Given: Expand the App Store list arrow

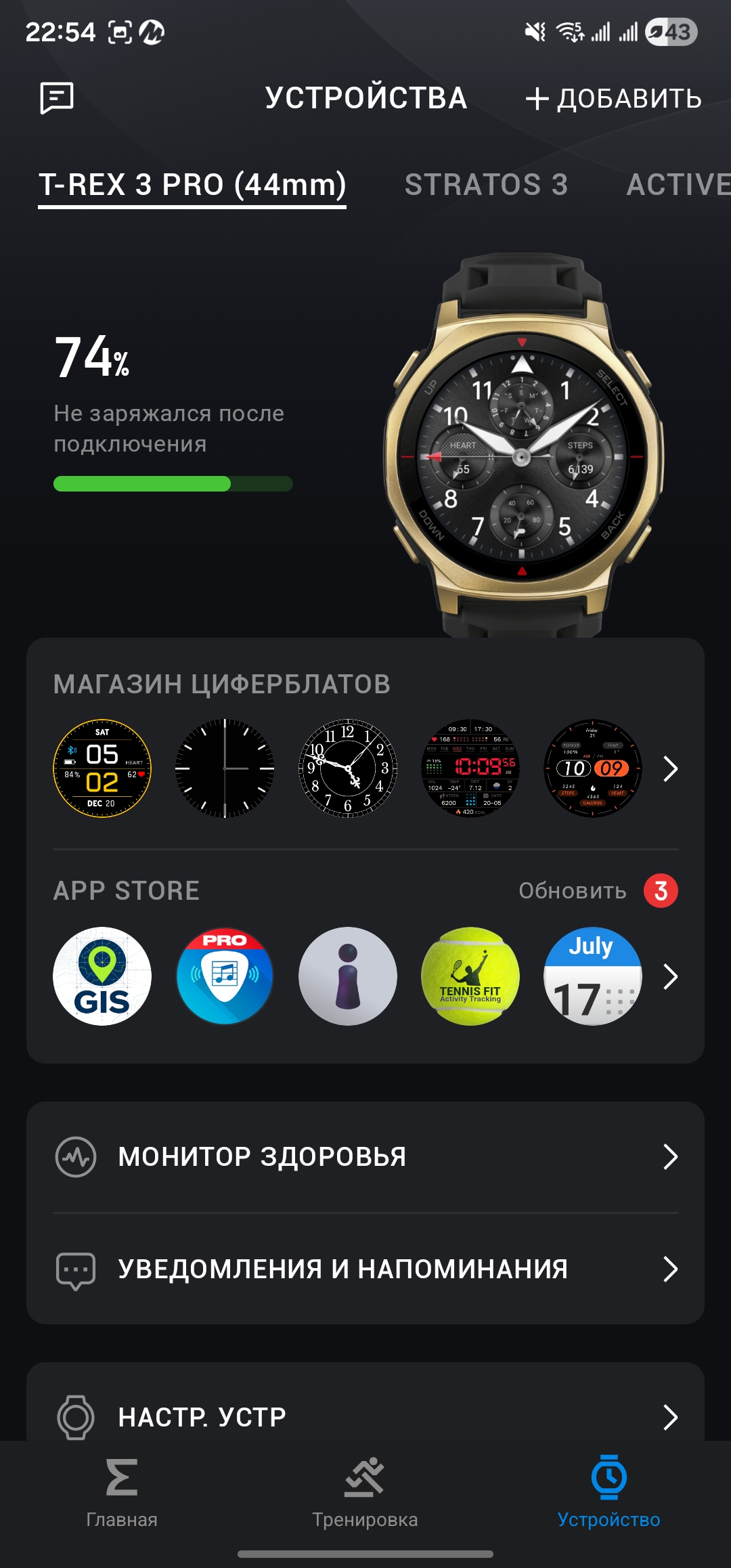Looking at the screenshot, I should 670,976.
